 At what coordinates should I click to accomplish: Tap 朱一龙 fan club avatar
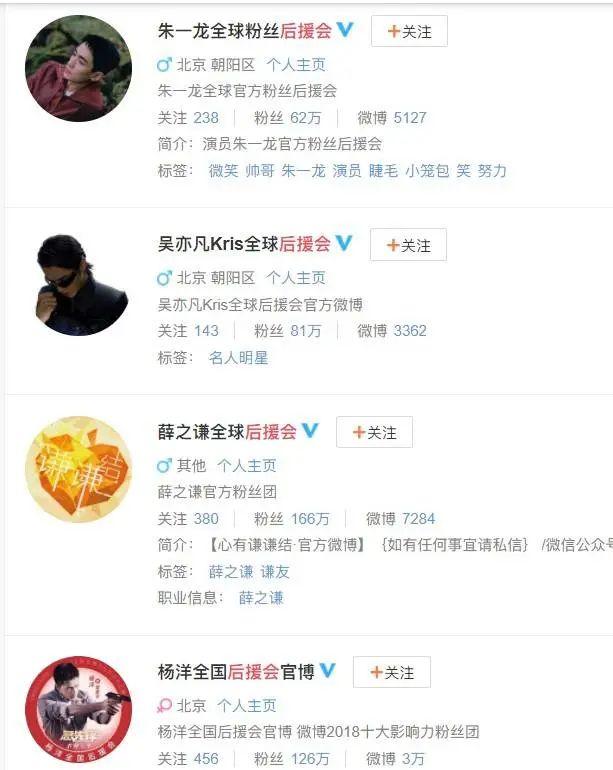click(x=78, y=68)
